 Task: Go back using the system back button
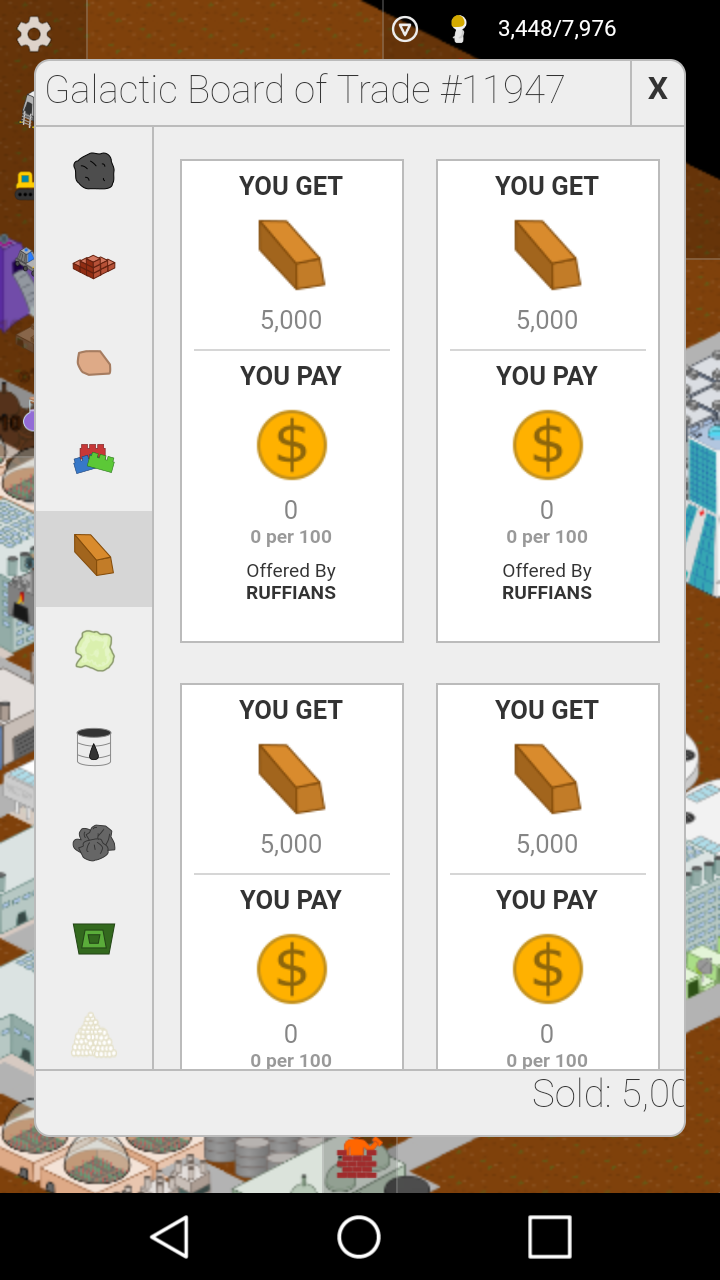pyautogui.click(x=170, y=1237)
